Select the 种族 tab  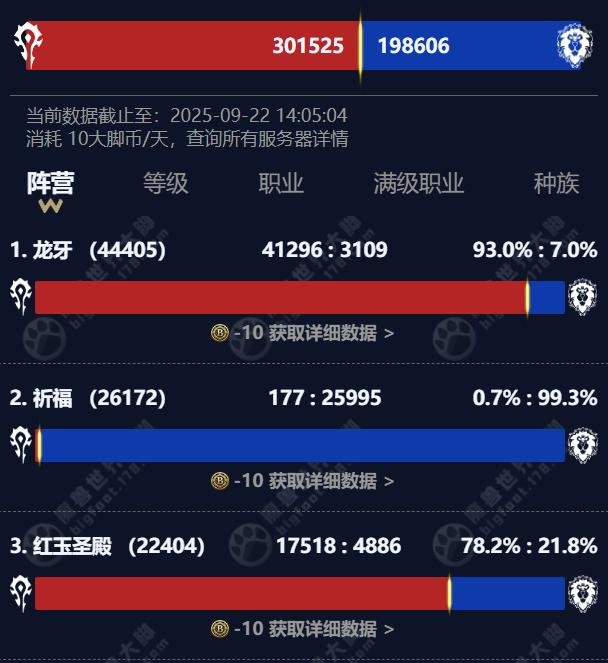[556, 184]
